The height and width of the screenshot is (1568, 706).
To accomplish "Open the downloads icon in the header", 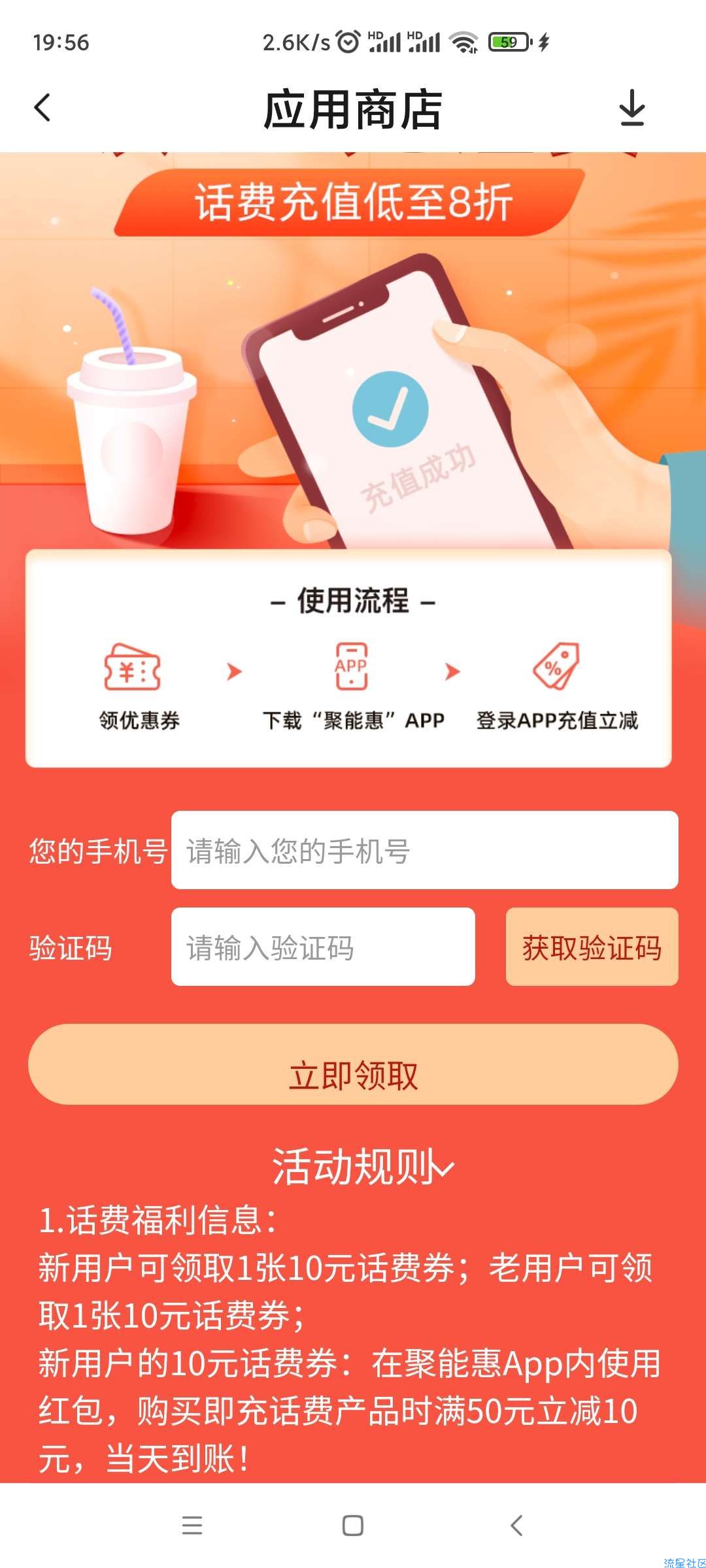I will (631, 108).
